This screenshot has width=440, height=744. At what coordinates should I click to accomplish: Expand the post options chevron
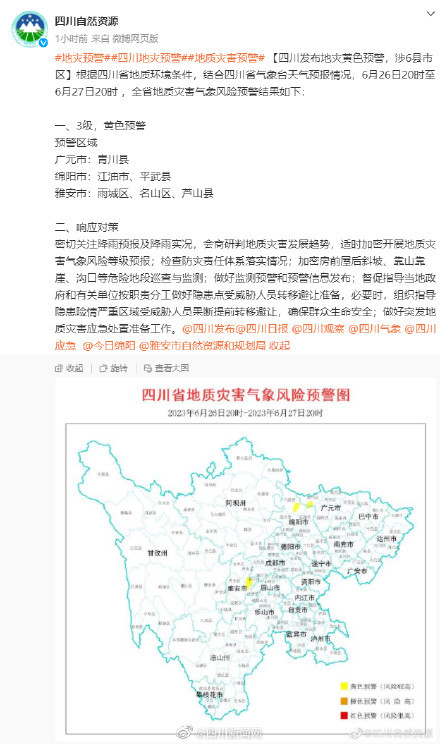[431, 14]
